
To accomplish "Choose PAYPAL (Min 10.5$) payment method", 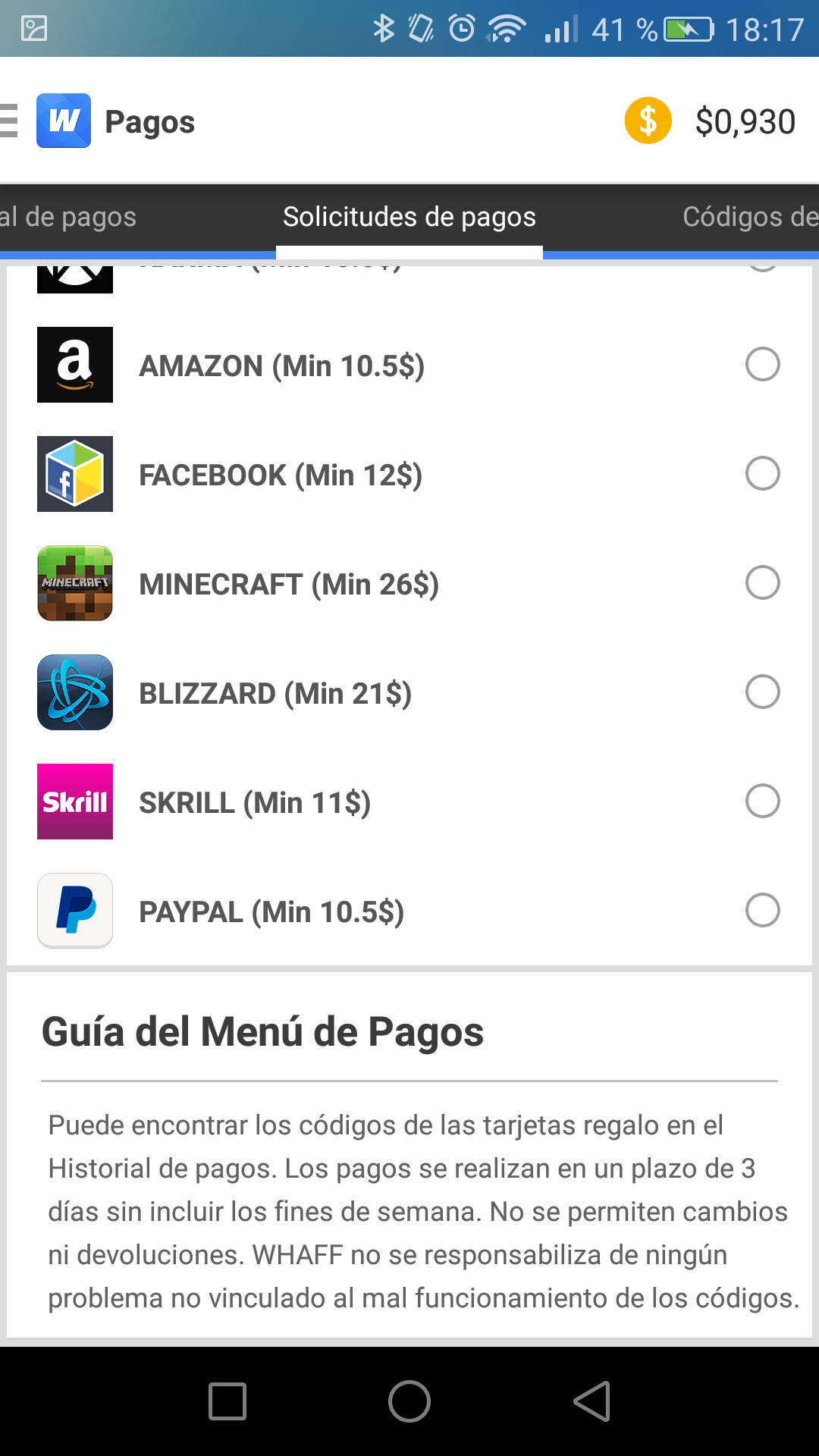I will pyautogui.click(x=762, y=911).
